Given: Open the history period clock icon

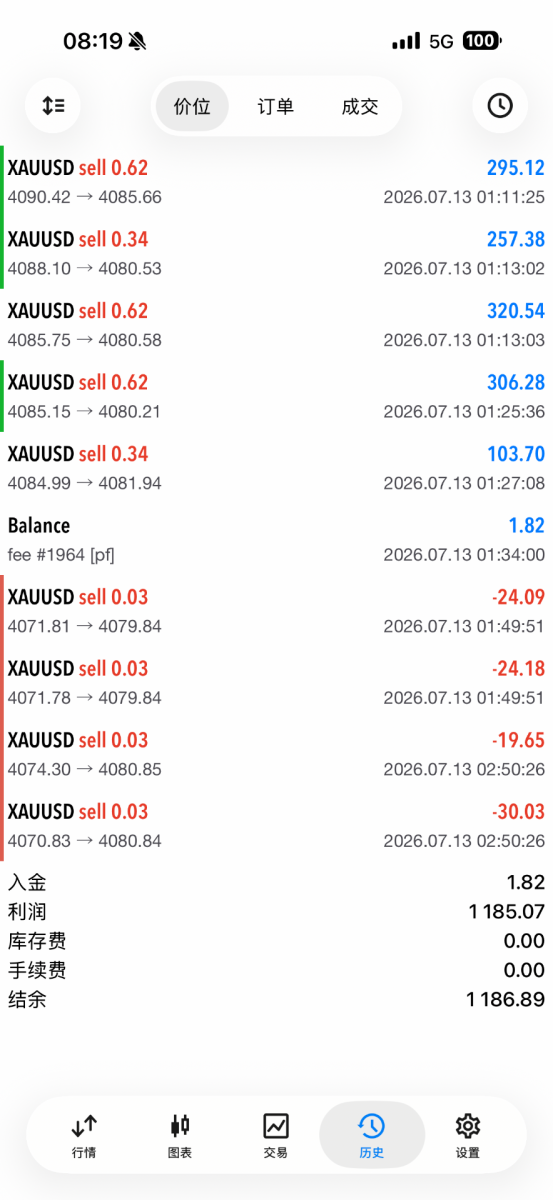Looking at the screenshot, I should tap(500, 105).
